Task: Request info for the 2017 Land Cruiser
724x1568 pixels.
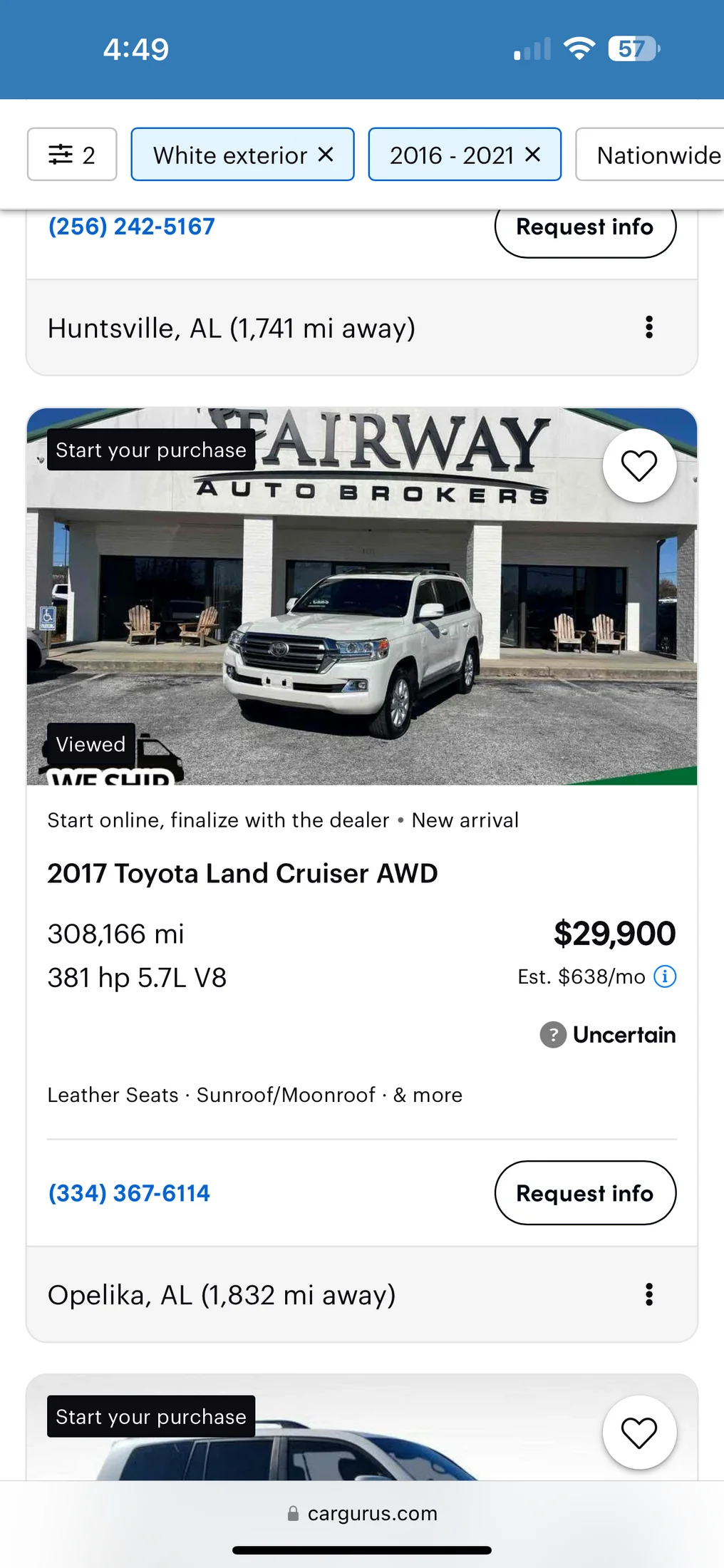Action: [584, 1193]
